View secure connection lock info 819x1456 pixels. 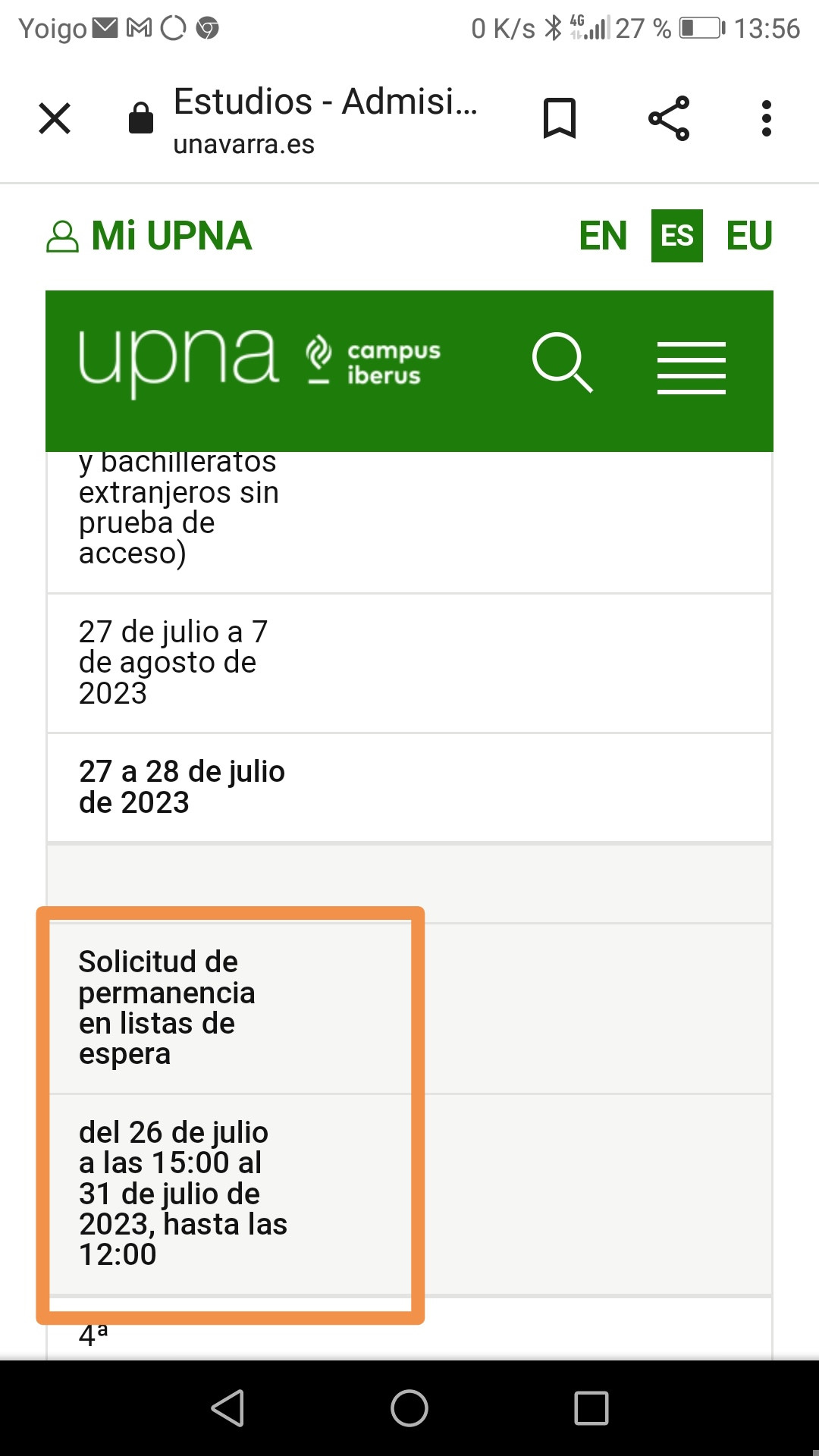coord(141,118)
